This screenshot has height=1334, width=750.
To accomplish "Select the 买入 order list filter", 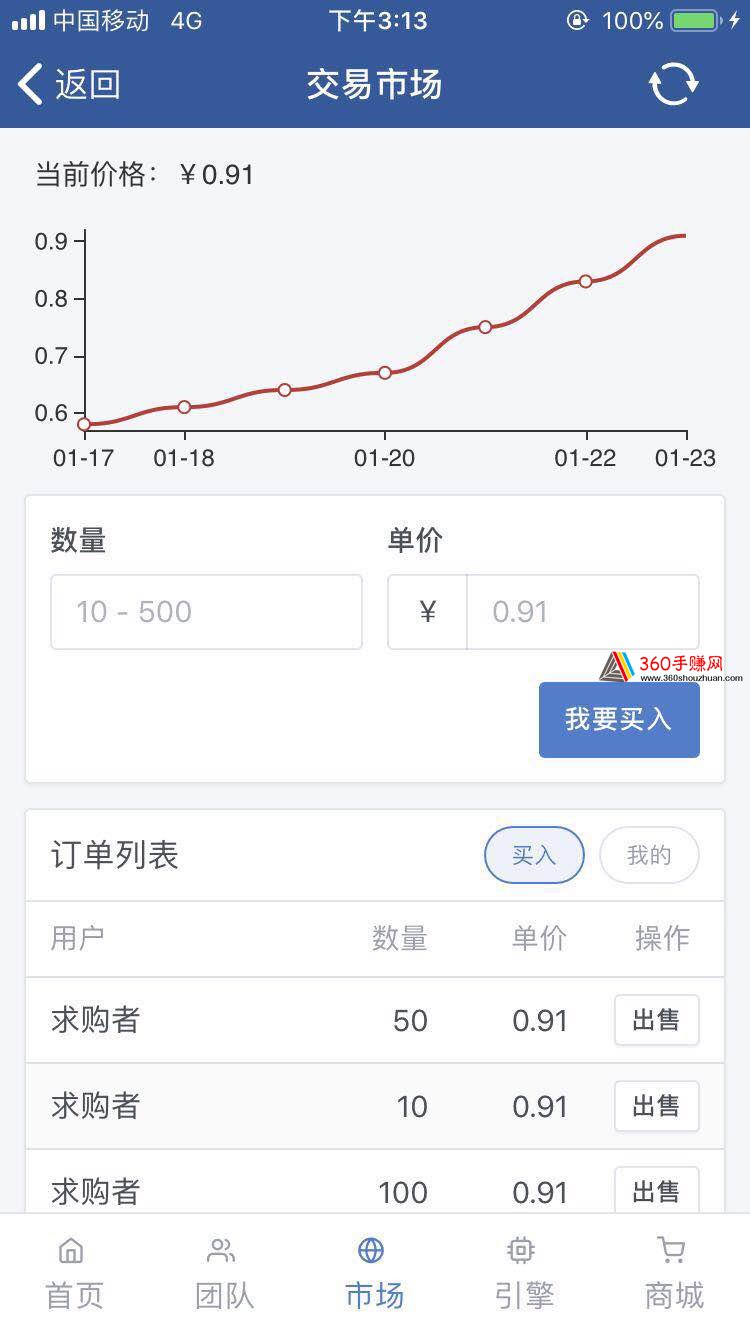I will click(x=534, y=855).
